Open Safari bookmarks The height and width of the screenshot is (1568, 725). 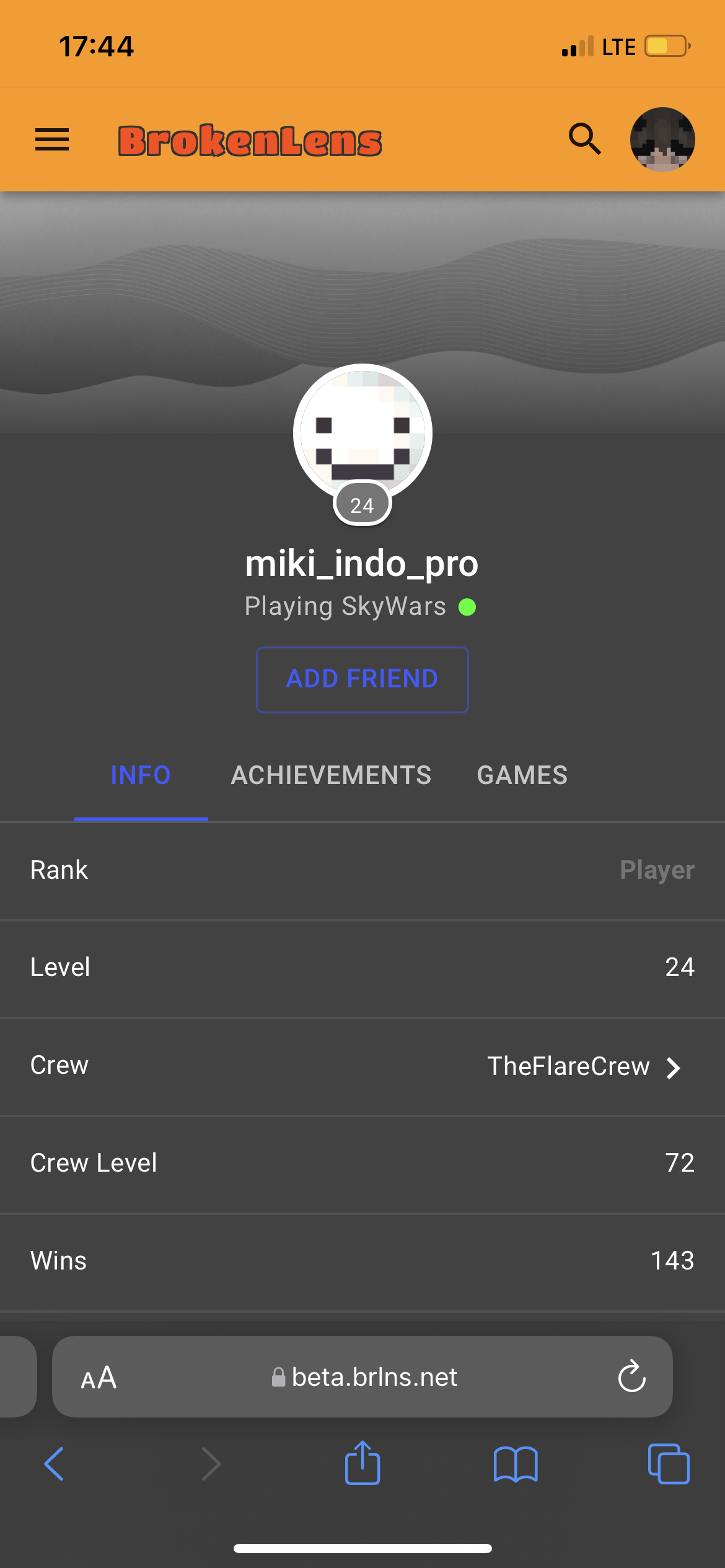pyautogui.click(x=516, y=1464)
